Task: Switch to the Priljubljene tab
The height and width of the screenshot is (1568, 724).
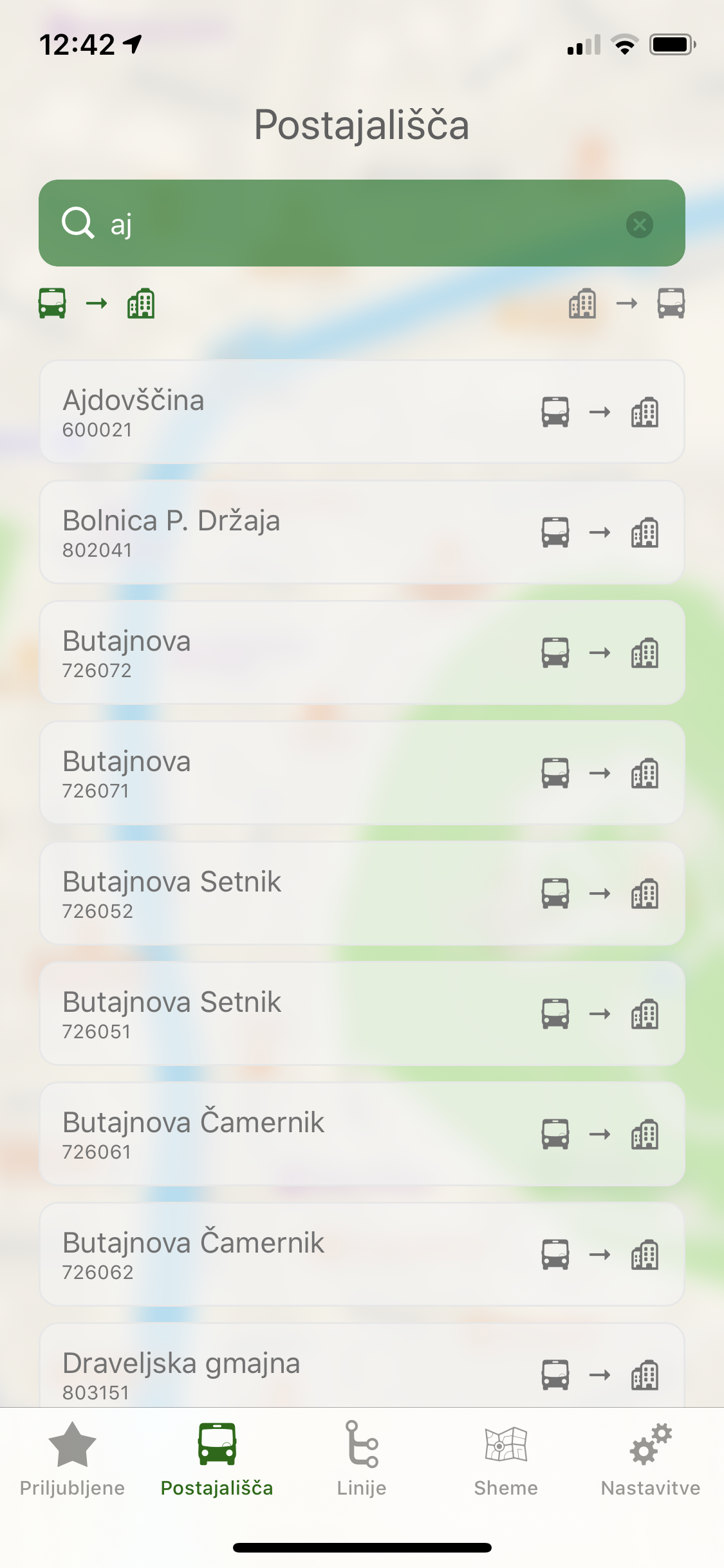Action: click(72, 1459)
